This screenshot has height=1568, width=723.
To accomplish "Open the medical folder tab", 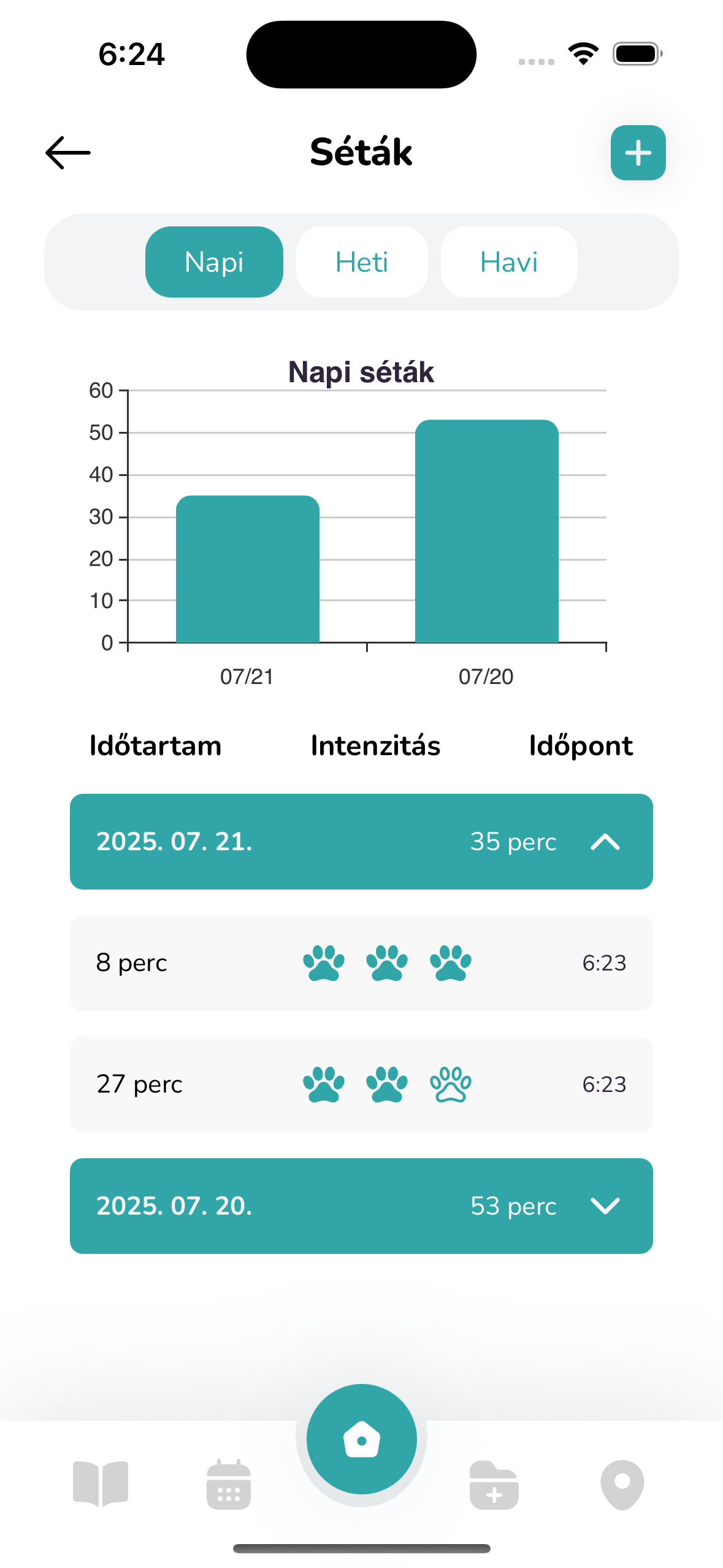I will [494, 1485].
